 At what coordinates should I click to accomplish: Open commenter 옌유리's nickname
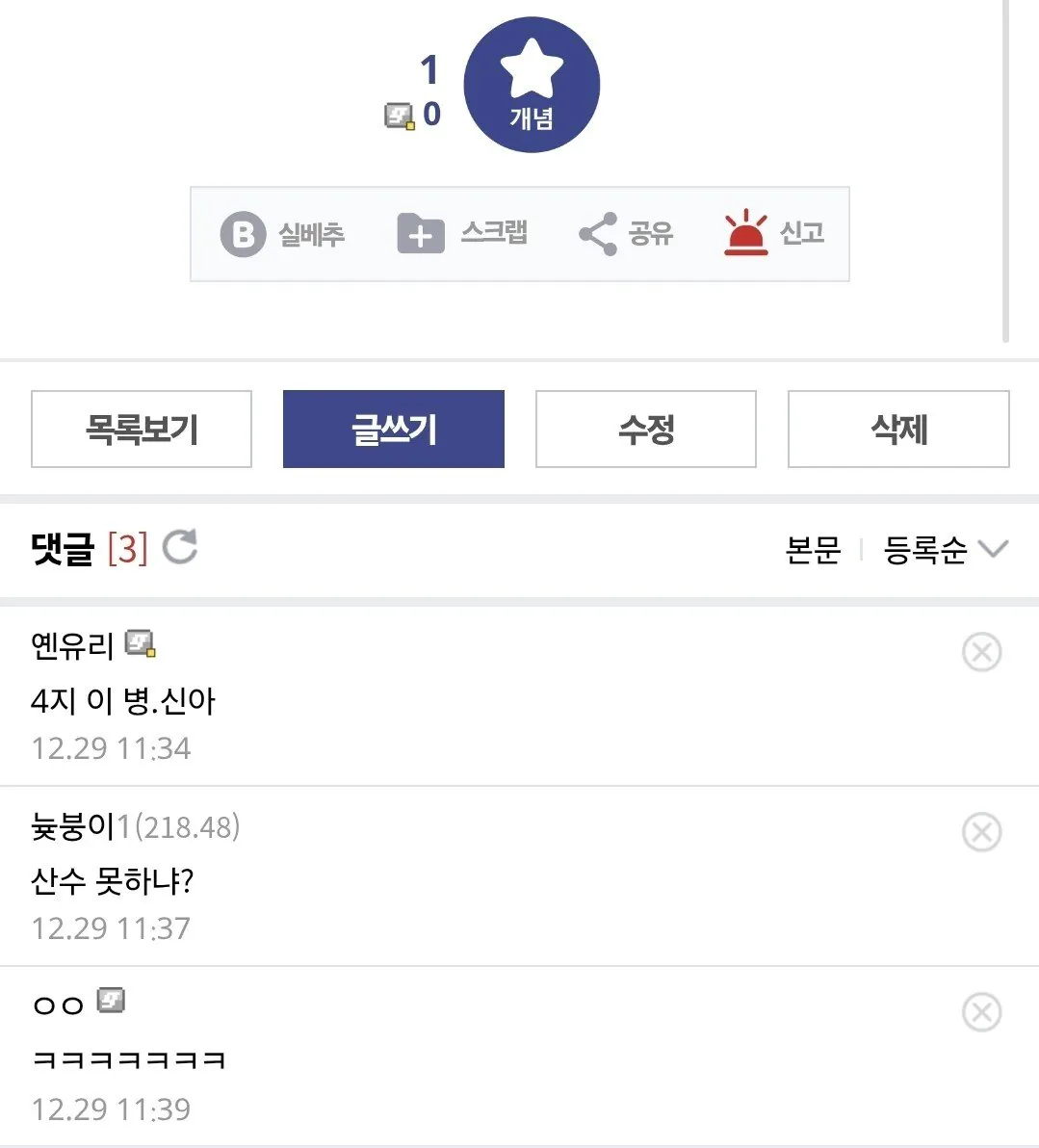pyautogui.click(x=72, y=644)
